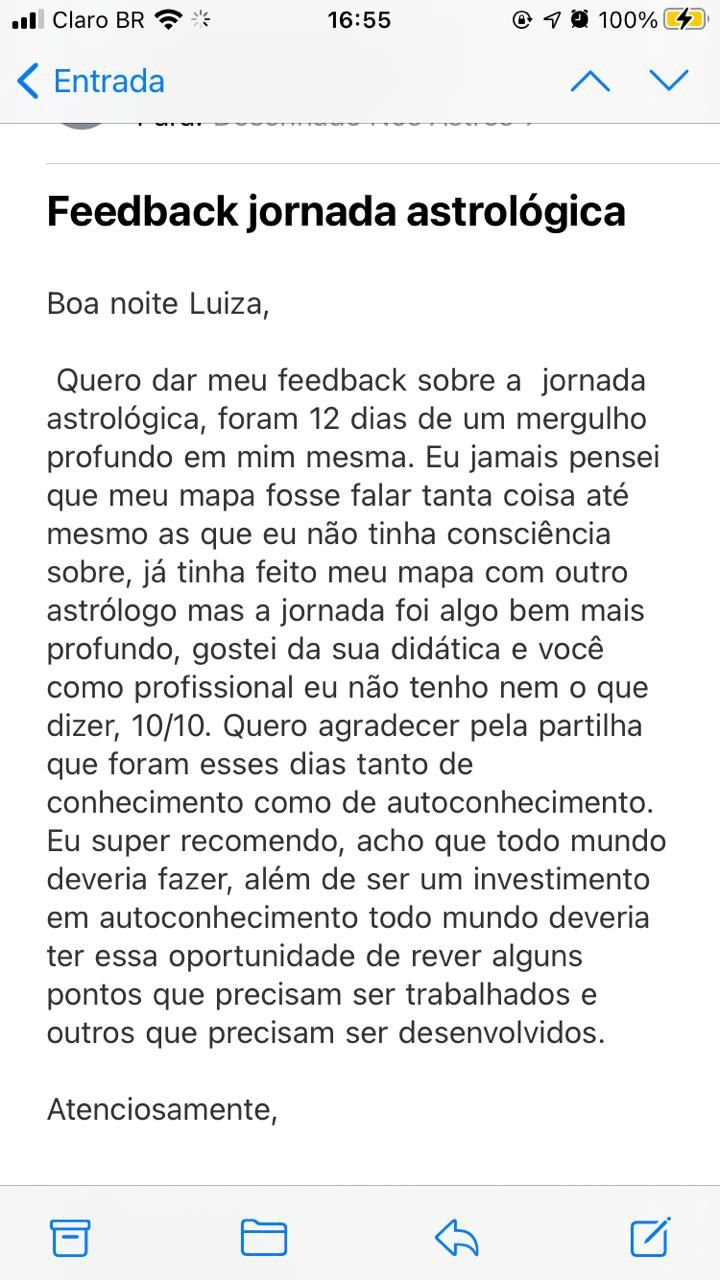Move email to a folder

tap(264, 1238)
